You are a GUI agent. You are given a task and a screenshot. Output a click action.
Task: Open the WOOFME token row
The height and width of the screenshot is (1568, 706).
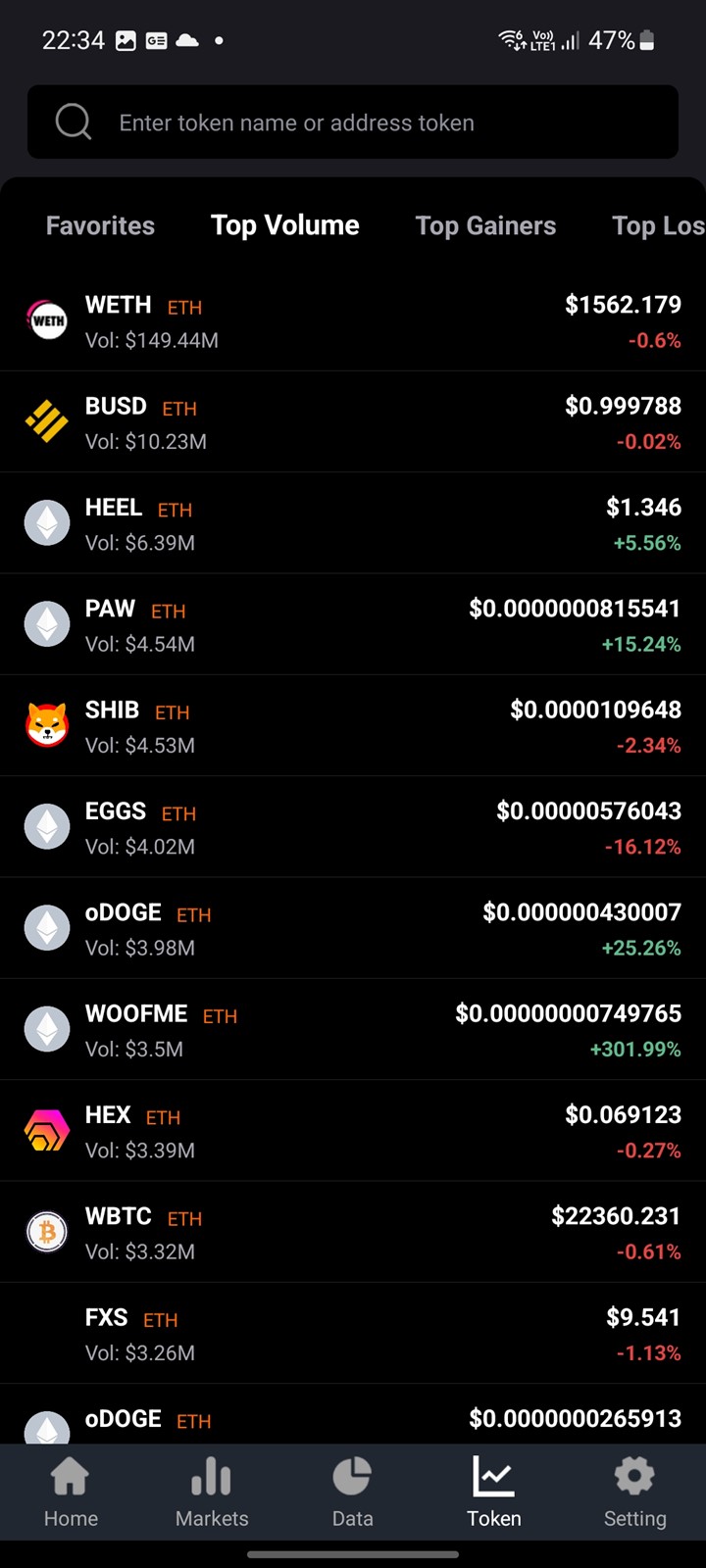tap(353, 1030)
